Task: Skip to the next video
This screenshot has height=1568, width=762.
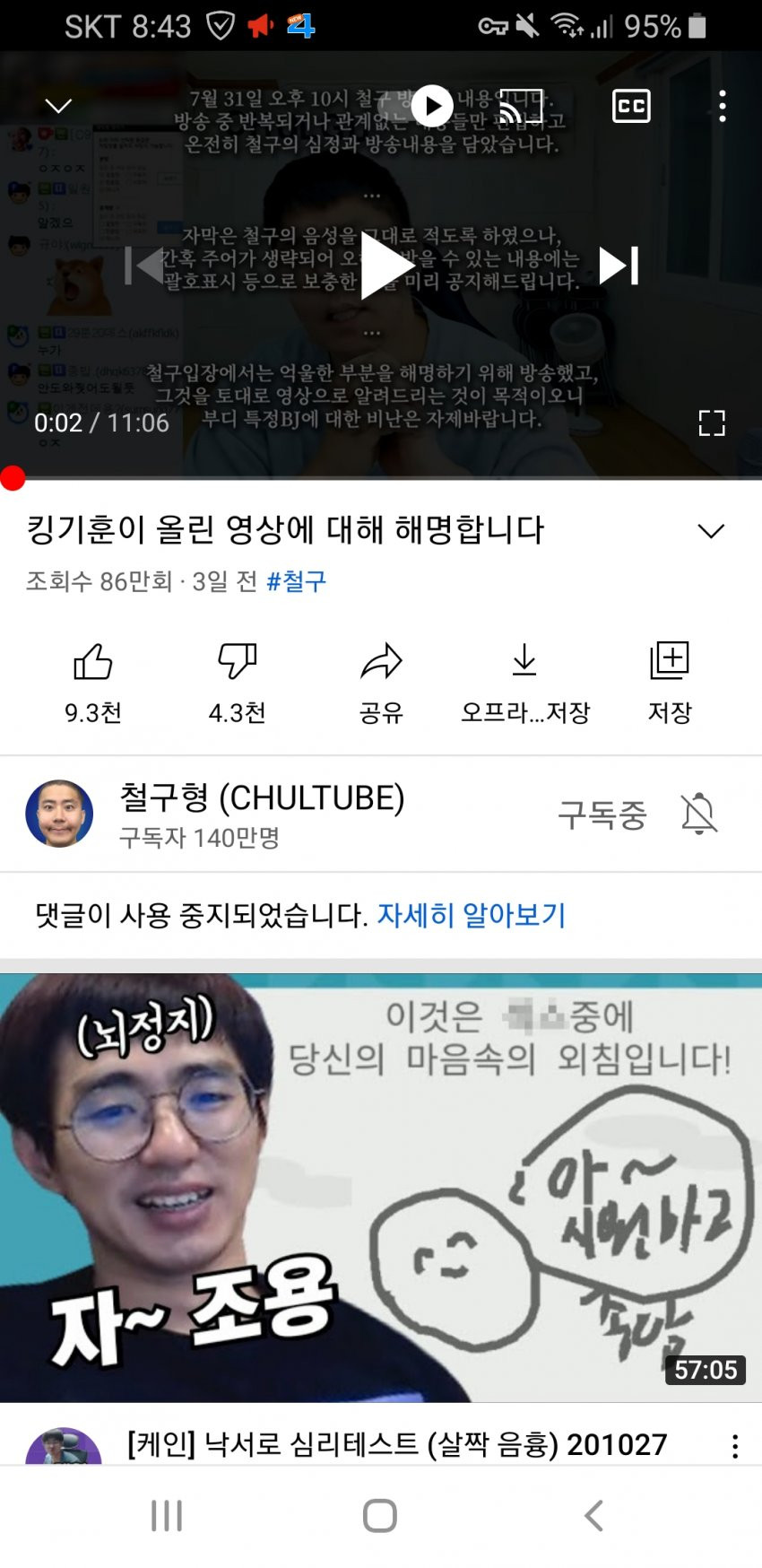Action: point(619,266)
